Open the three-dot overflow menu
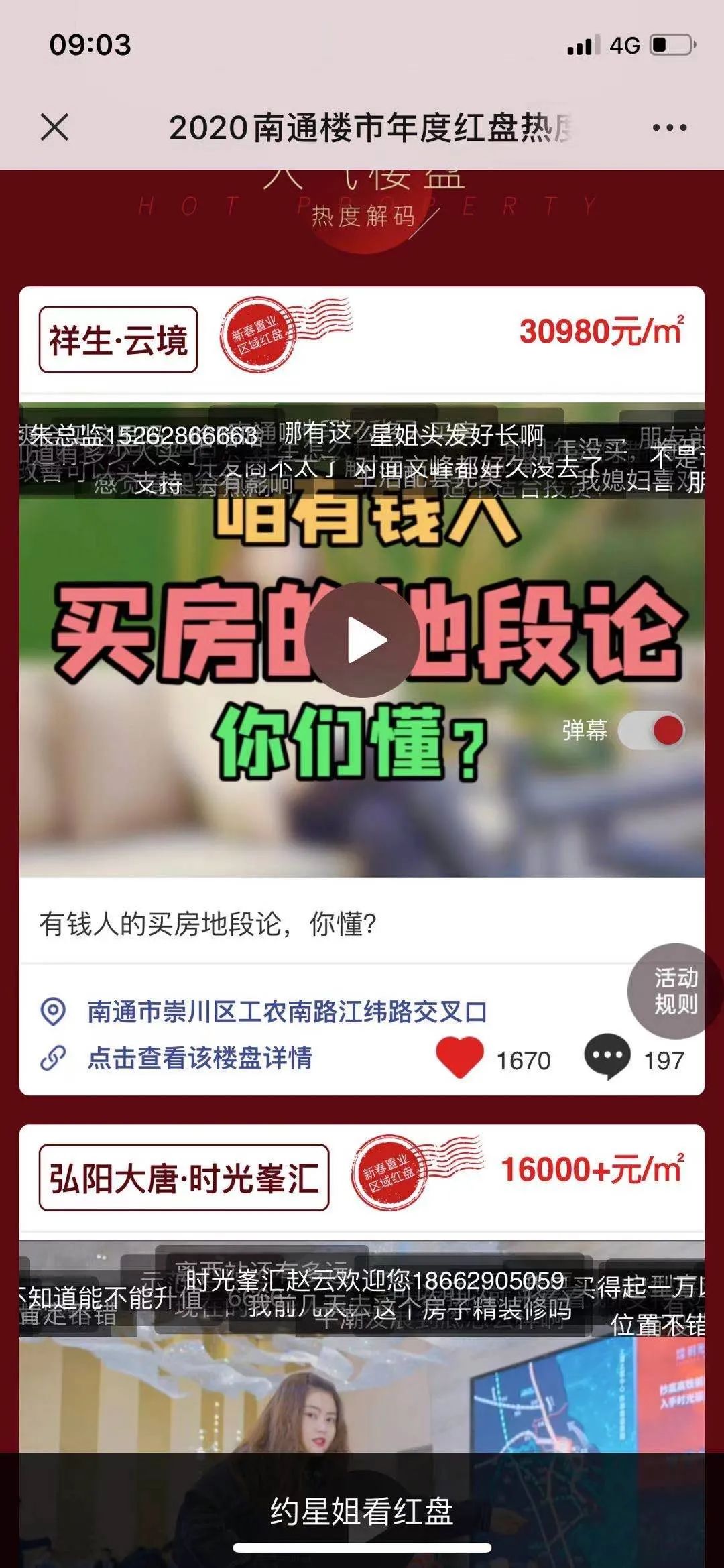Screen dimensions: 724x1568 (669, 127)
